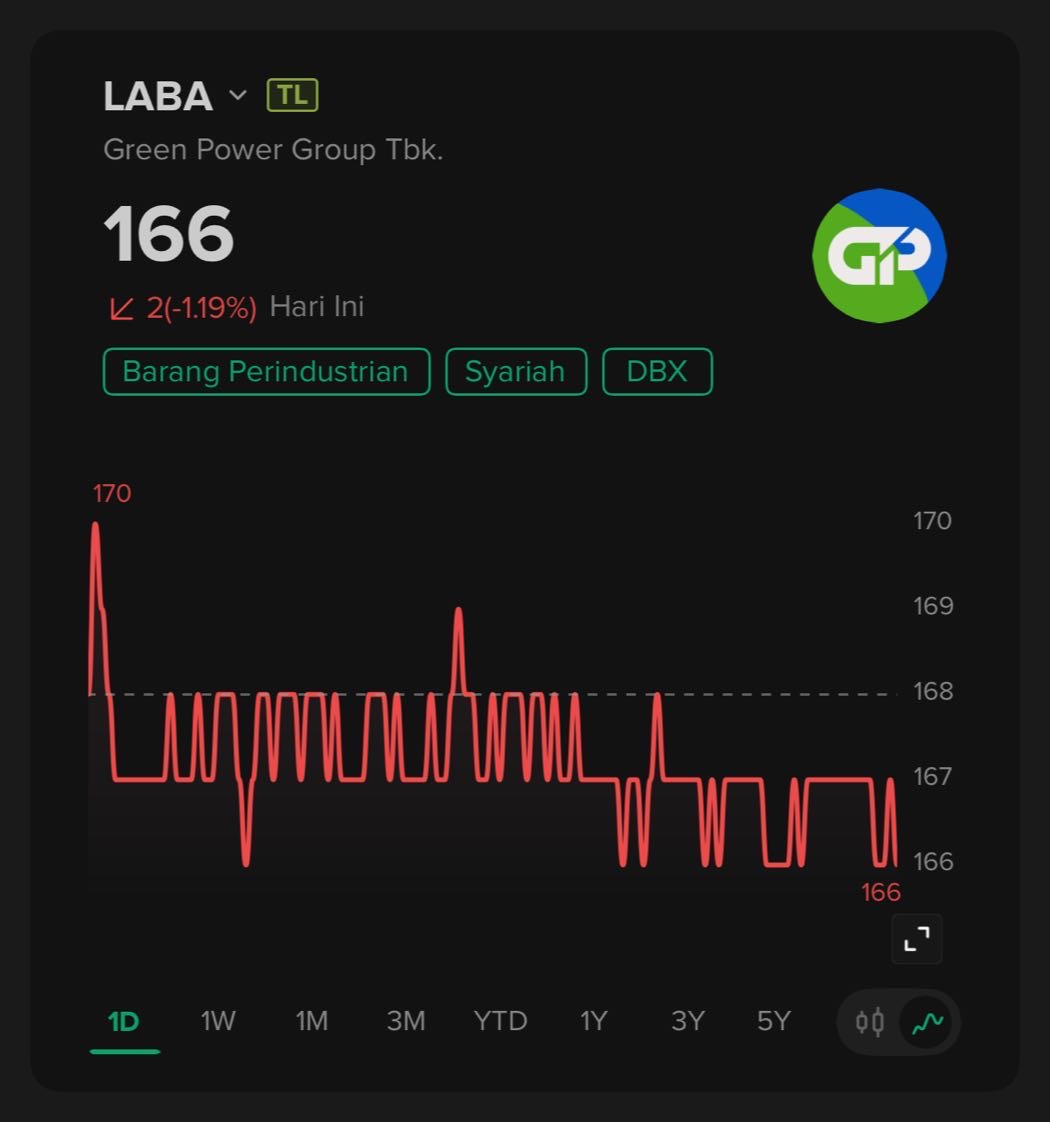Switch to the 1W time range

coord(218,1021)
